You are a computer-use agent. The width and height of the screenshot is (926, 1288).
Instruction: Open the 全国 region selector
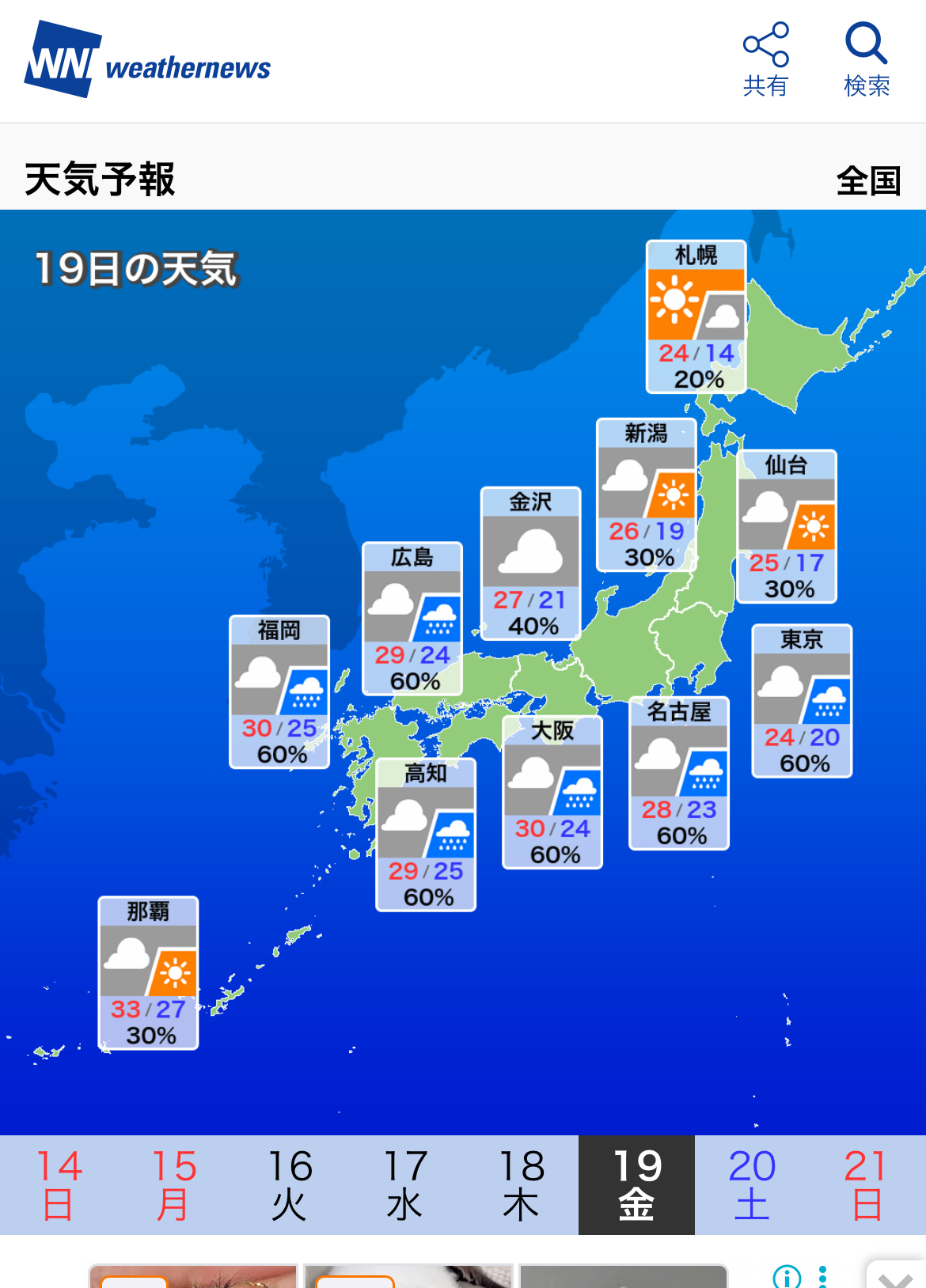pos(868,181)
